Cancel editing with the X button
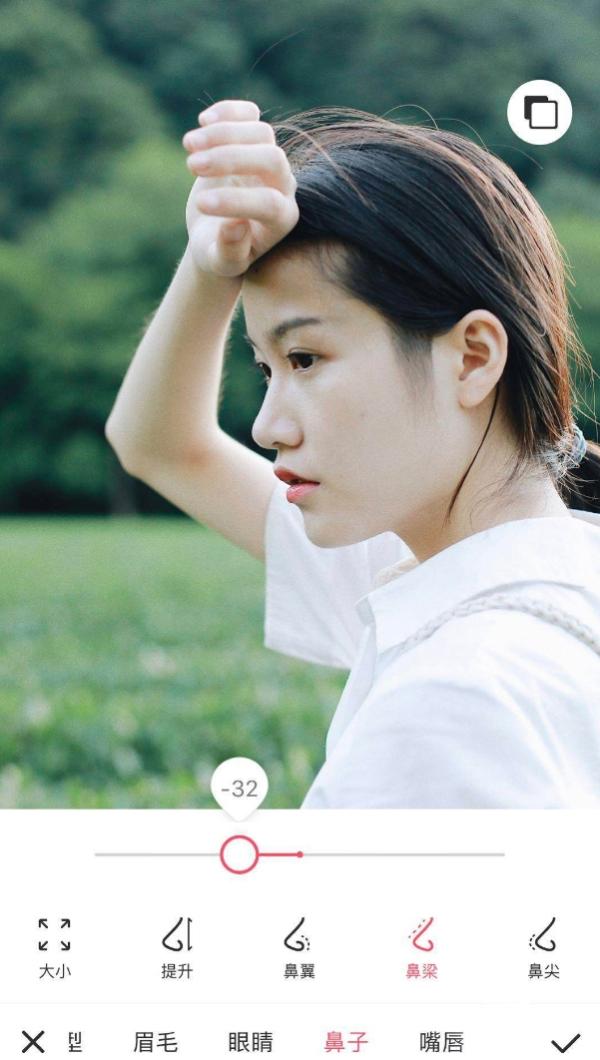Image resolution: width=600 pixels, height=1060 pixels. tap(33, 1041)
